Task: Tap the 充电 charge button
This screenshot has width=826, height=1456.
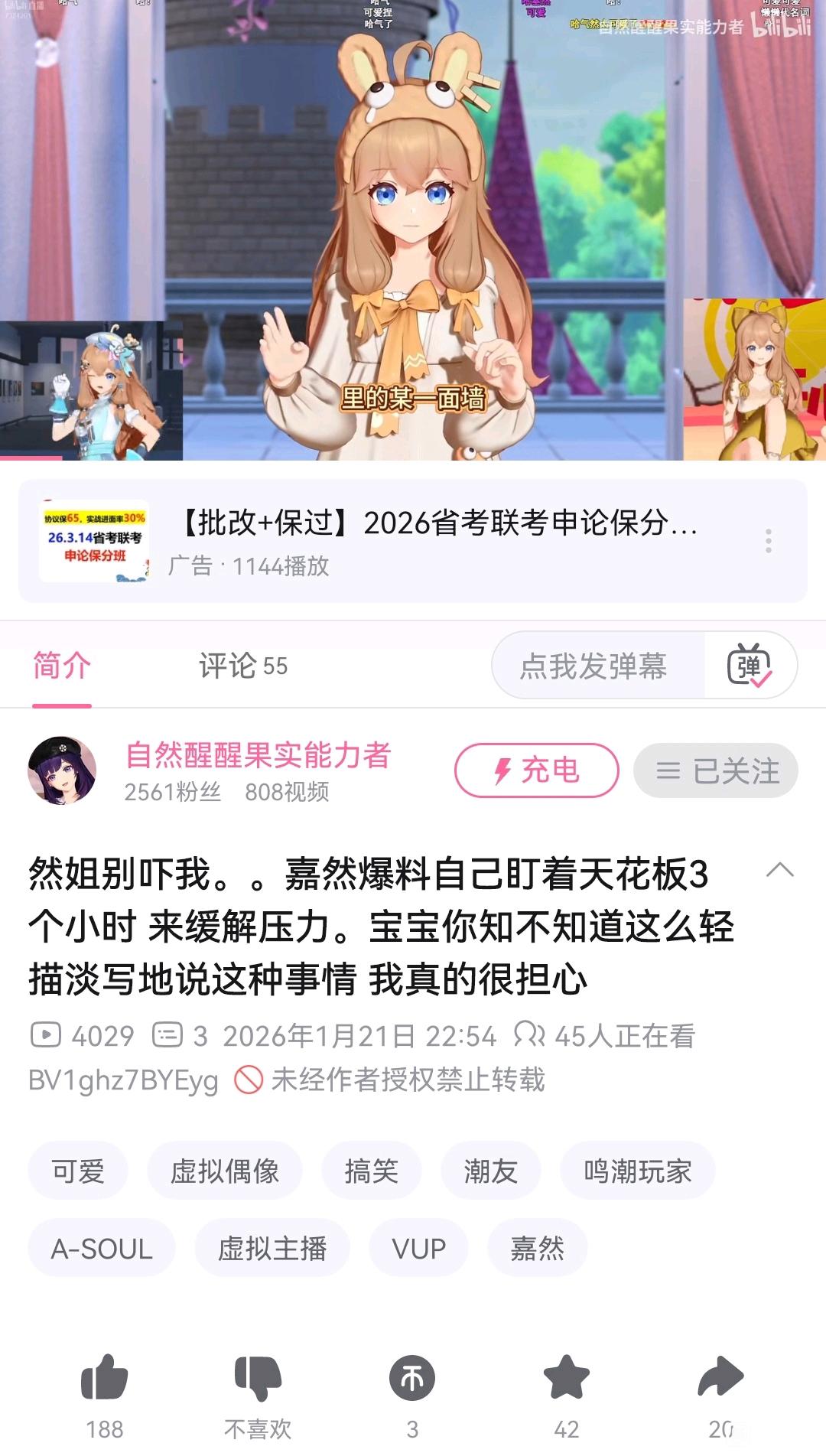Action: 537,770
